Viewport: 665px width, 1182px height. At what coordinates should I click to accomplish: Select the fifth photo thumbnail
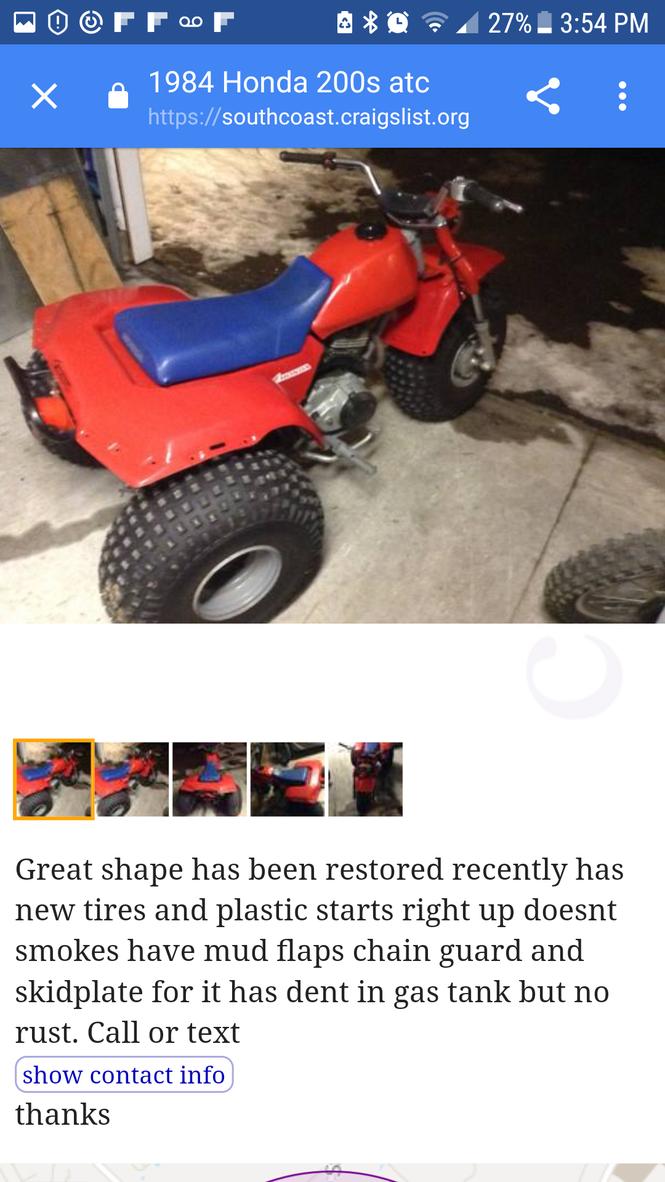click(x=365, y=779)
